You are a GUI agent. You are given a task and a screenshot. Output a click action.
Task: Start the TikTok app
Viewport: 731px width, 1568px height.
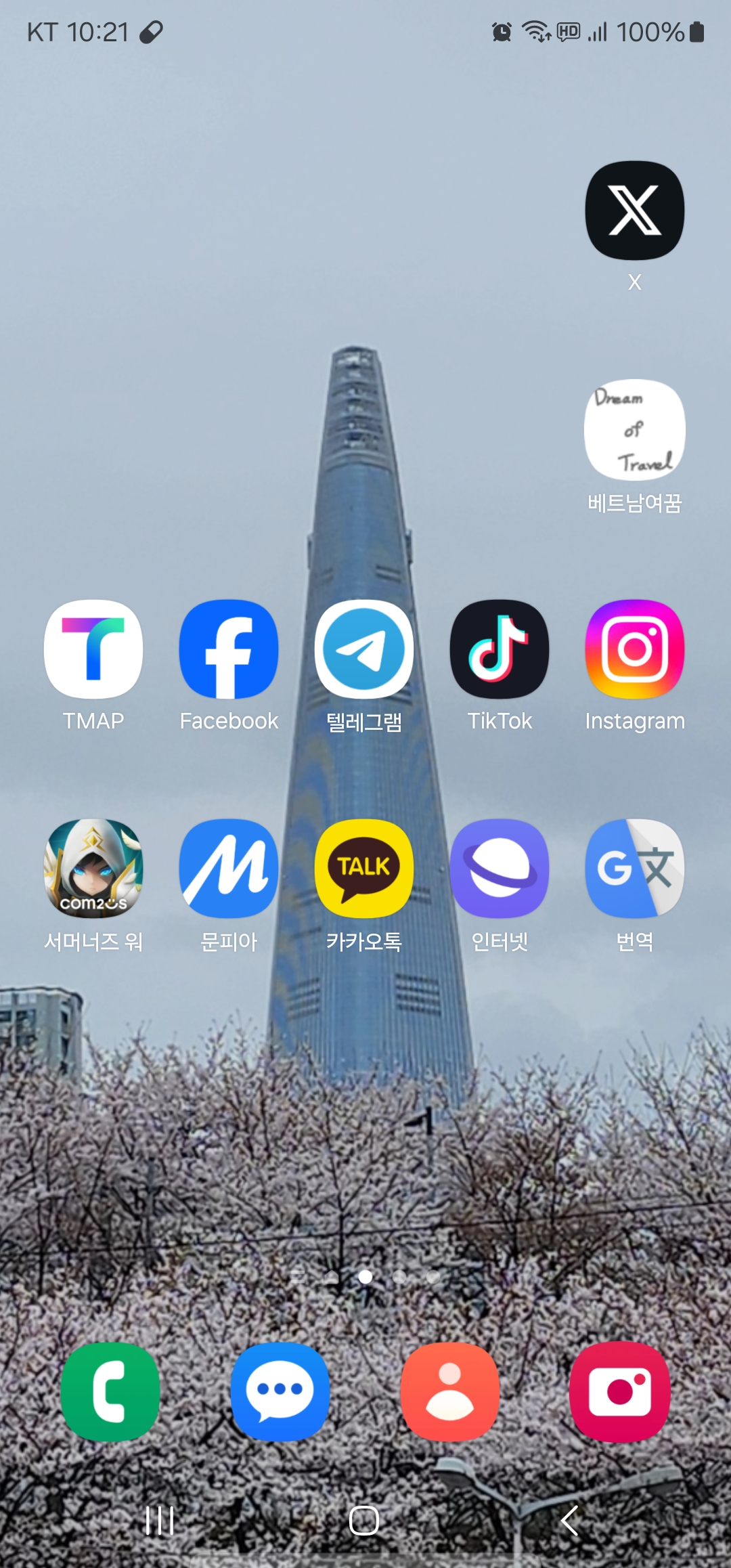[500, 649]
